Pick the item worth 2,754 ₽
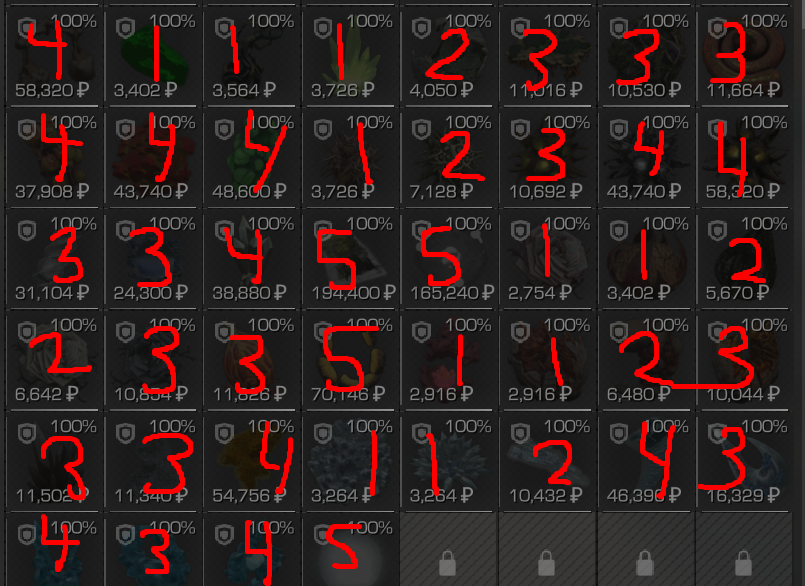The width and height of the screenshot is (805, 586). tap(549, 257)
